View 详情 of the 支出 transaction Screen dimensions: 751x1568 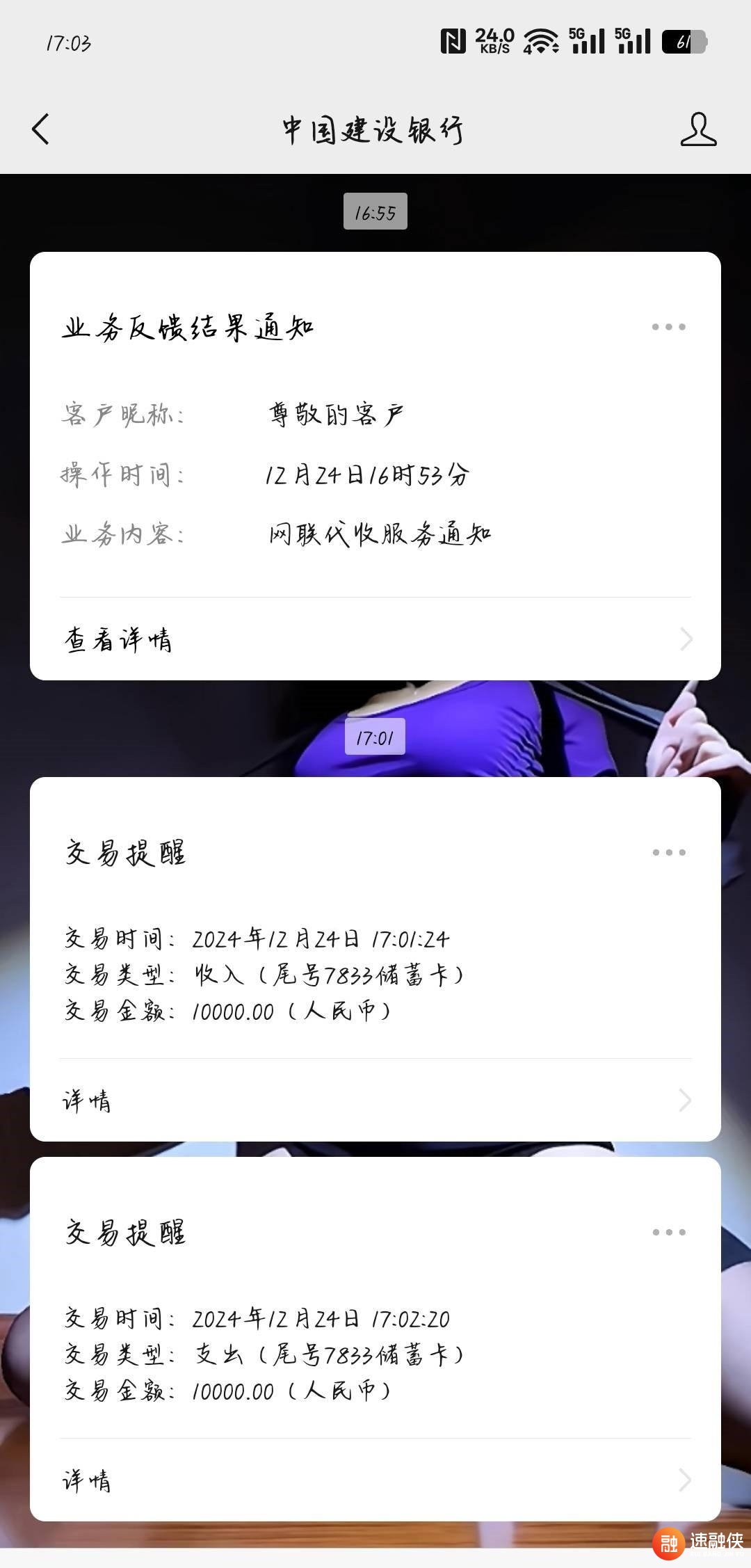click(x=375, y=1480)
